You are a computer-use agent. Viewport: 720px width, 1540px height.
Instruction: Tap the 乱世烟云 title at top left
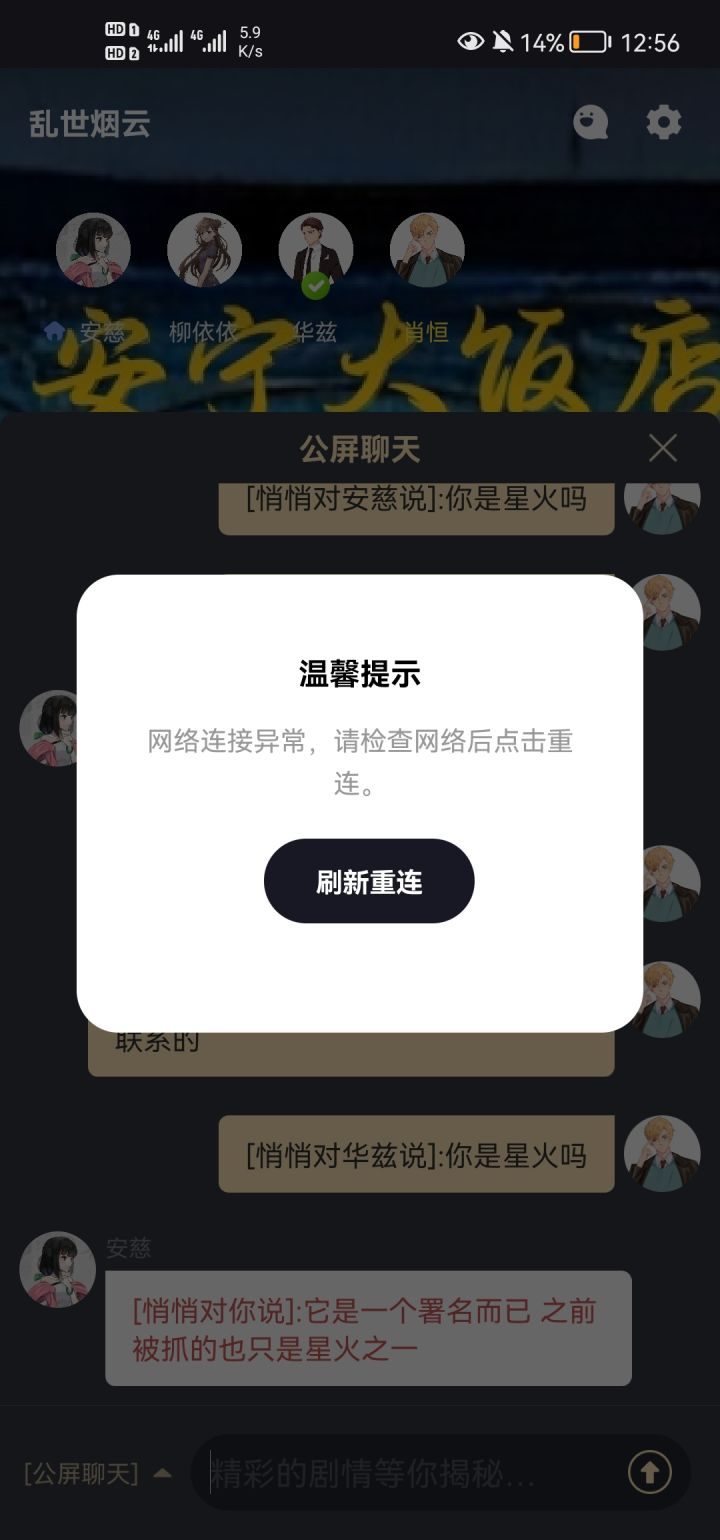(87, 122)
